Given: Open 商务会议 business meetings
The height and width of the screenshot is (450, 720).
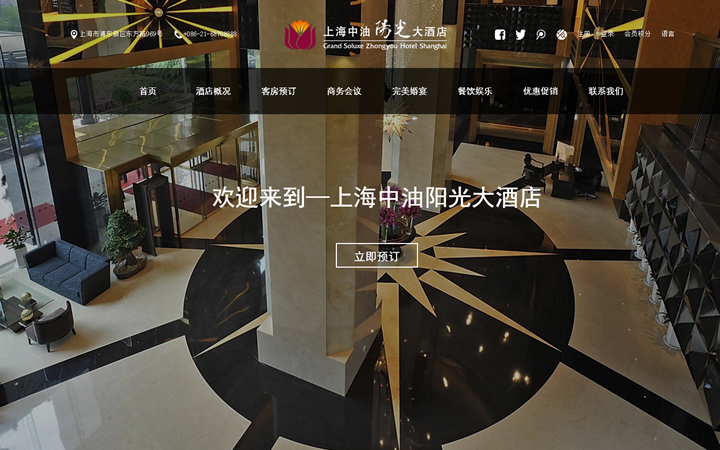Looking at the screenshot, I should point(344,91).
